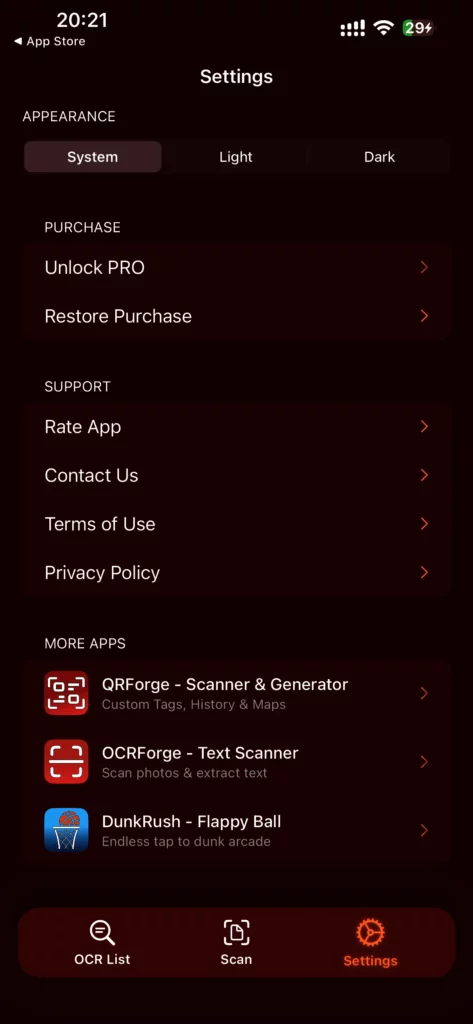Open QRForge - Scanner & Generator
This screenshot has width=473, height=1024.
pos(236,693)
